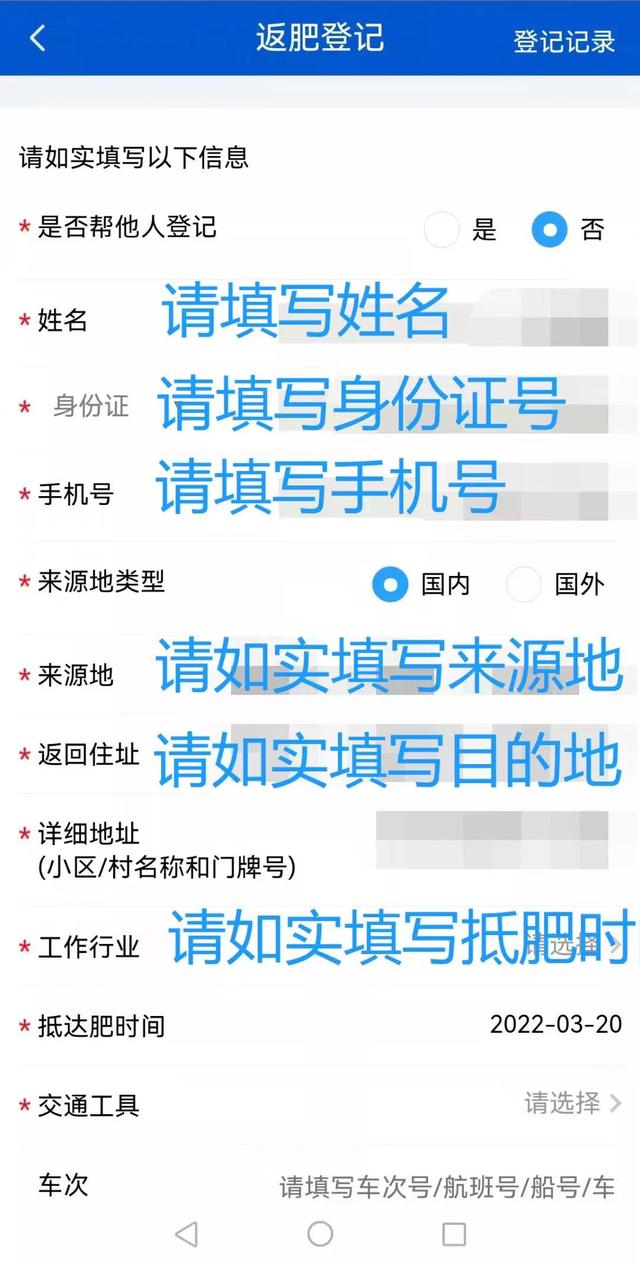
Task: Open the 交通工具 请选择 picker
Action: (x=572, y=1104)
